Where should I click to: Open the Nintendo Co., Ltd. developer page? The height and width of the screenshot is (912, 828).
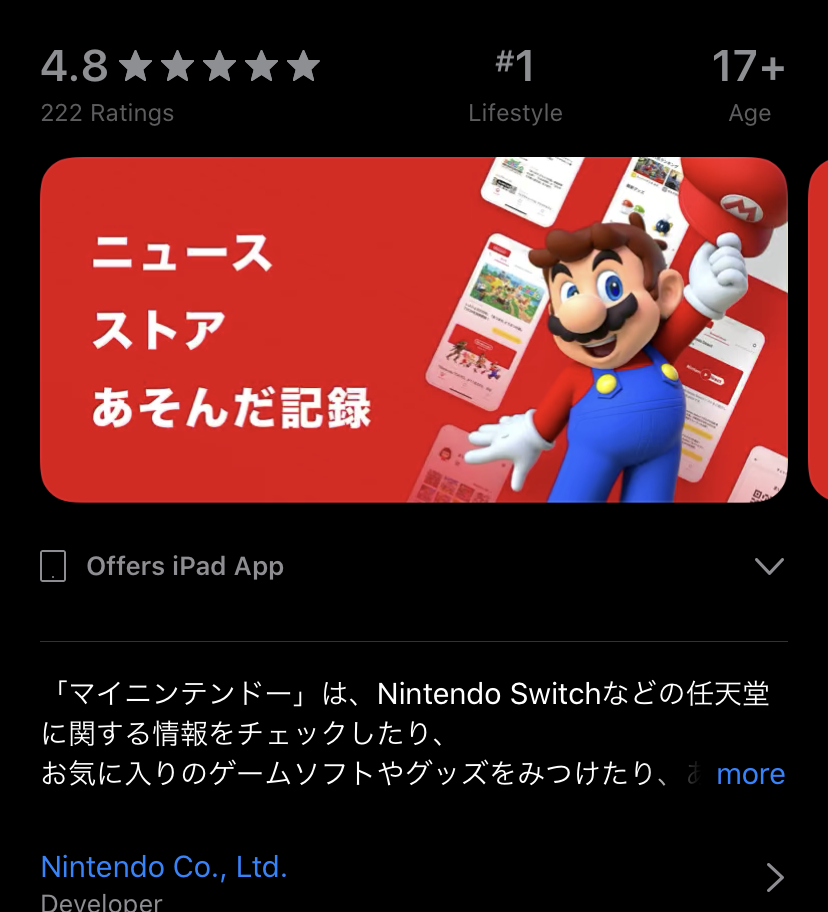point(165,867)
